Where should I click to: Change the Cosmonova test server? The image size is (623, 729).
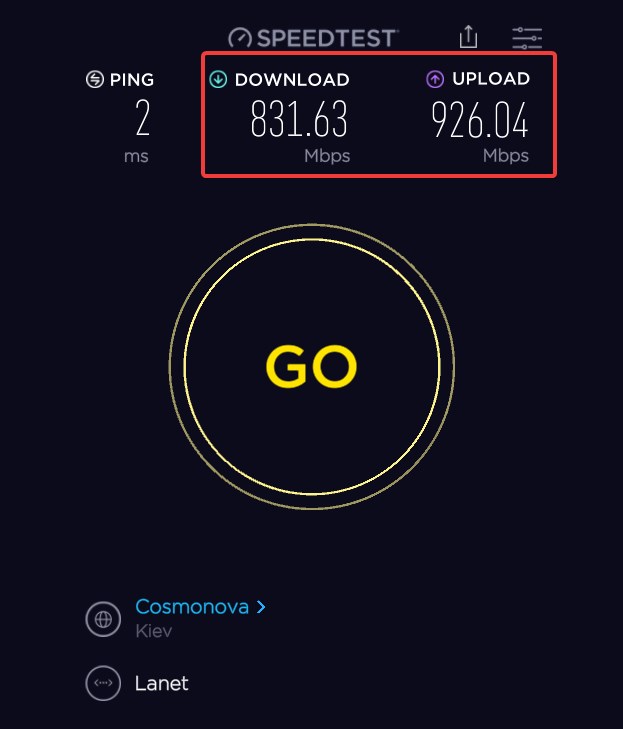[200, 606]
